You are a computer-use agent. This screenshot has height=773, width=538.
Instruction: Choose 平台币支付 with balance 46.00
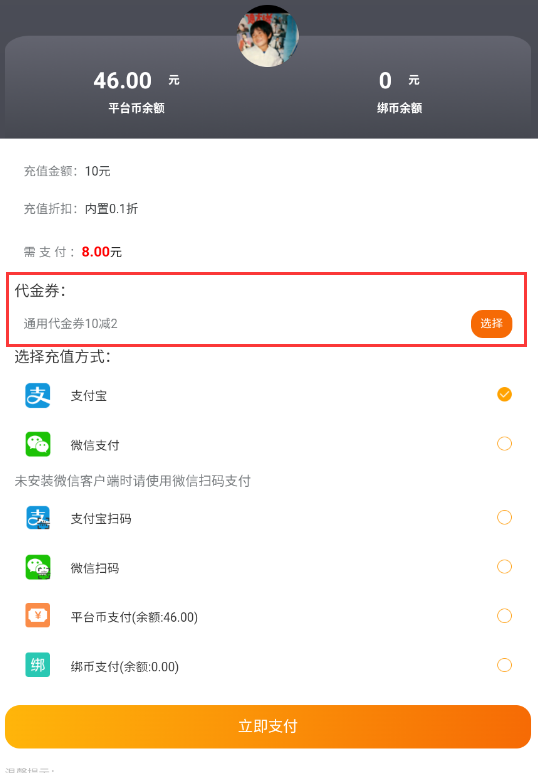point(269,616)
